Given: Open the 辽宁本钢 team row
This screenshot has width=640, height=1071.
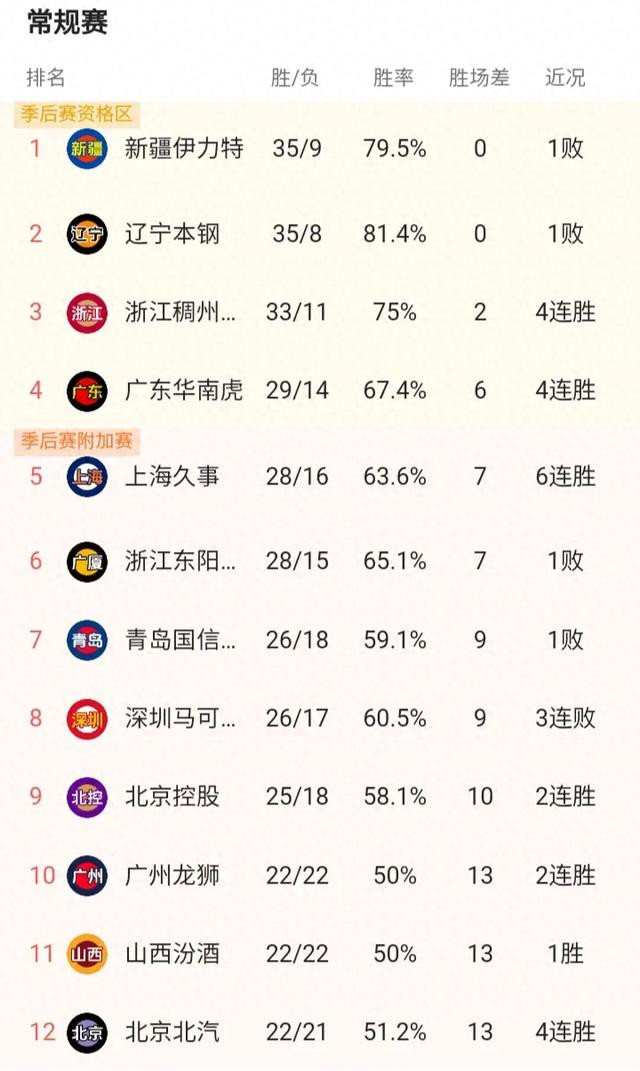Looking at the screenshot, I should (x=320, y=234).
